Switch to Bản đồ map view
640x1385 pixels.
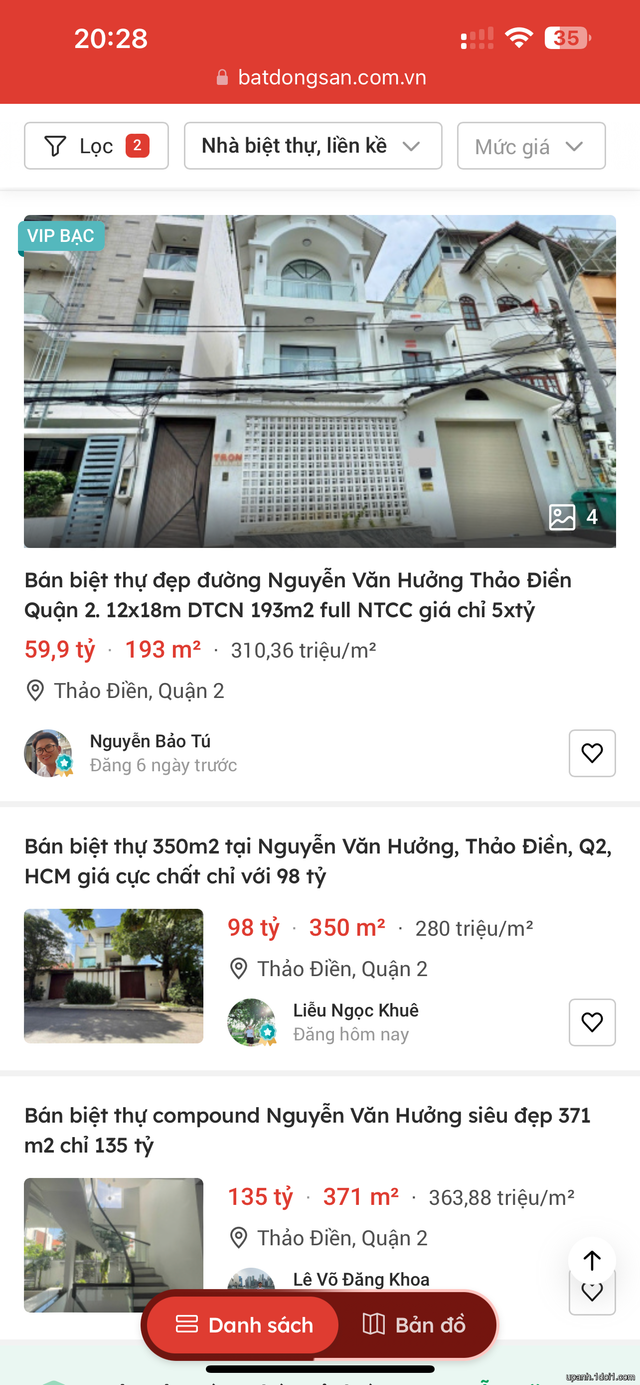[415, 1325]
